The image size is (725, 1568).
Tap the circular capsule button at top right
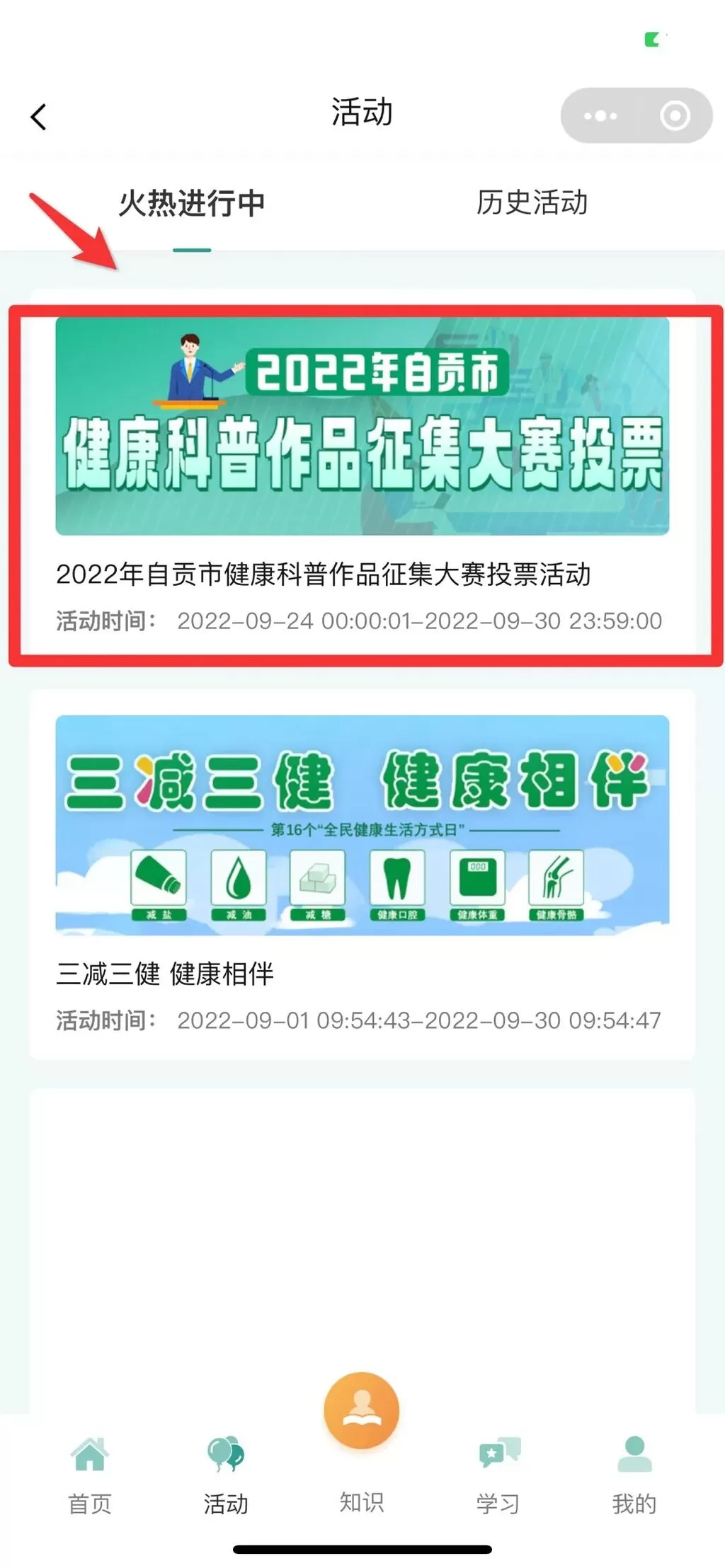click(675, 115)
